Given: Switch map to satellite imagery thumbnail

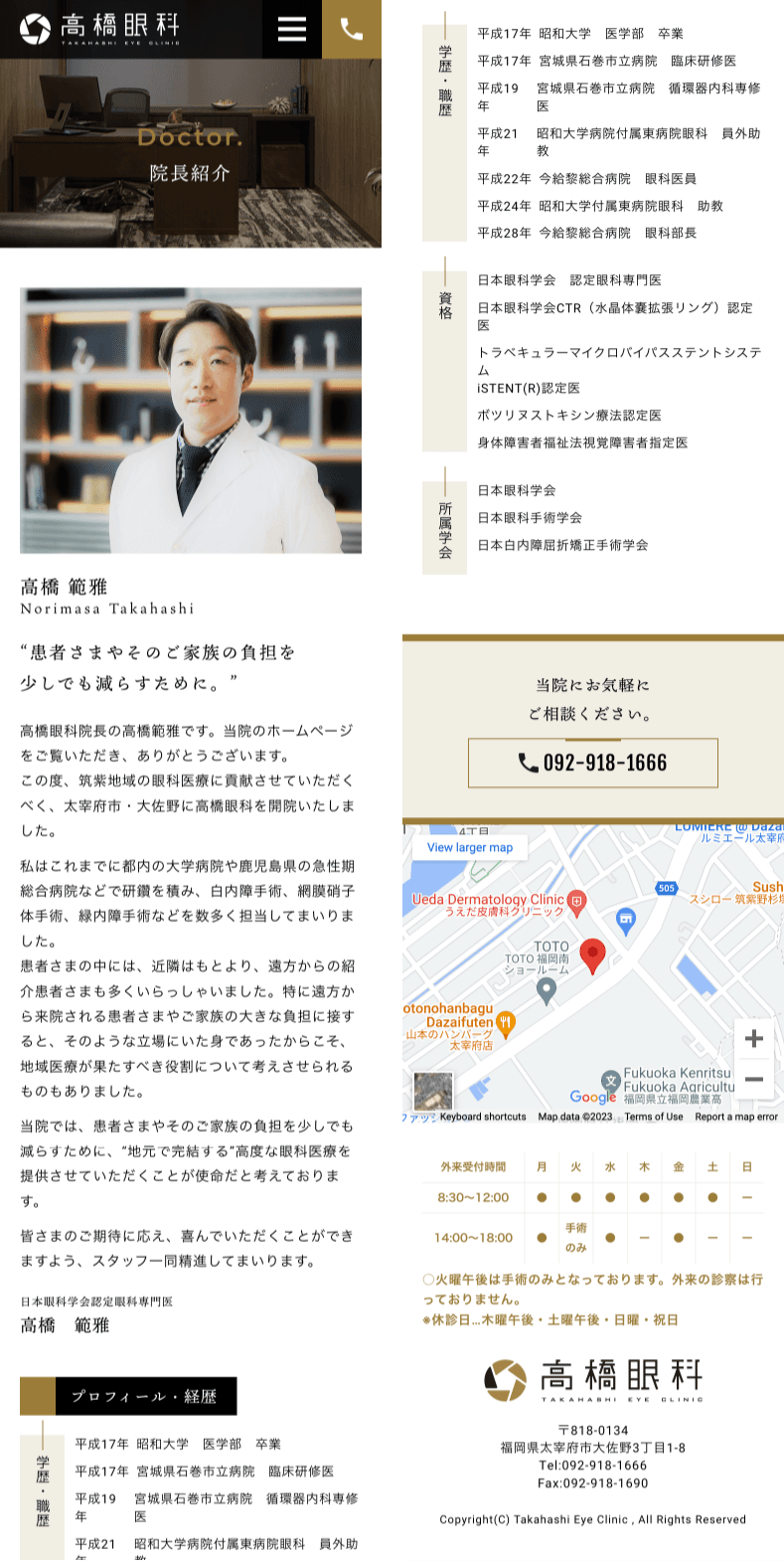Looking at the screenshot, I should [x=432, y=1091].
